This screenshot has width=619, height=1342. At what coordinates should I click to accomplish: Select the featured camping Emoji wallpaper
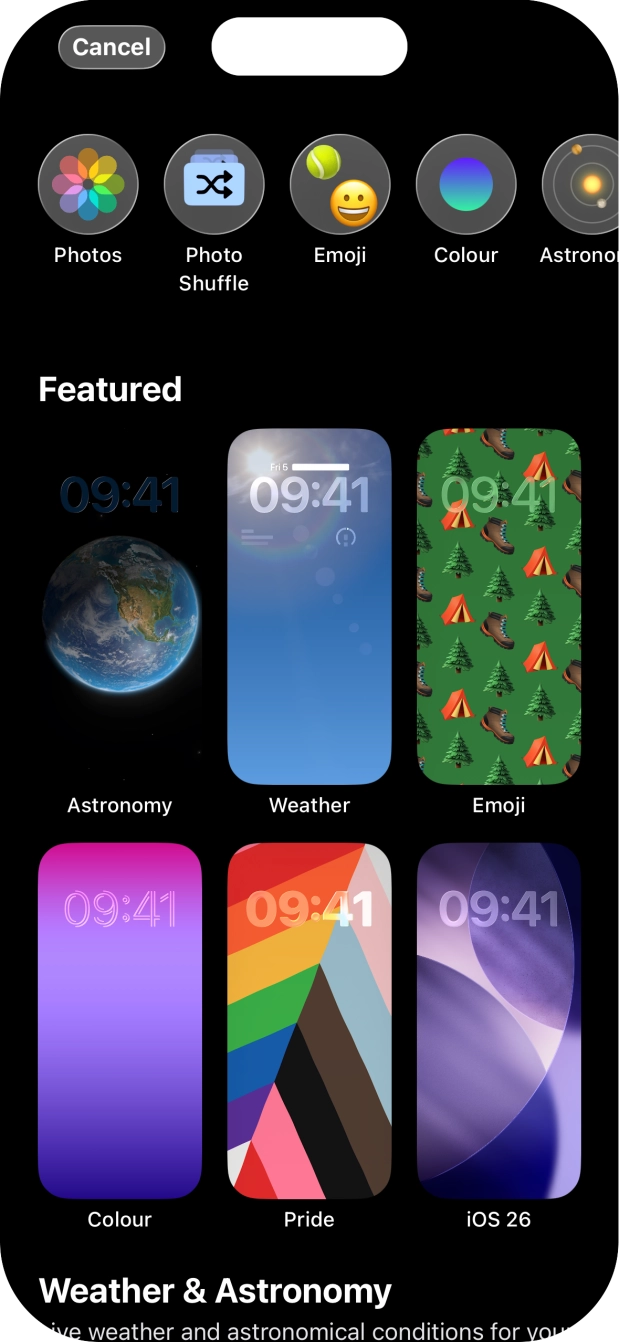[x=499, y=607]
